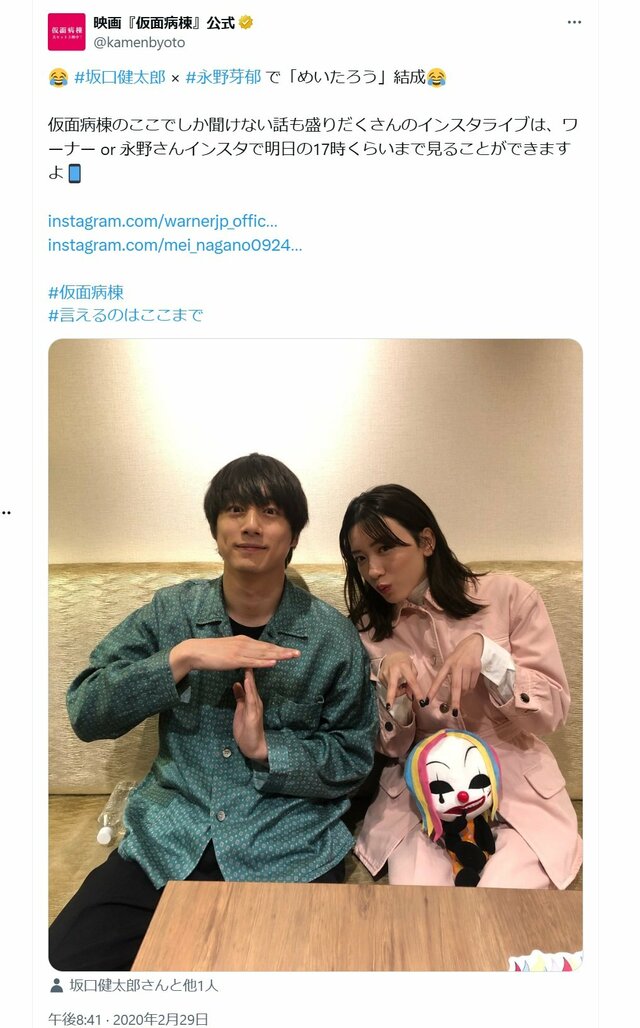This screenshot has height=1028, width=640.
Task: Open the #坂口健太郎 hashtag
Action: [x=120, y=77]
